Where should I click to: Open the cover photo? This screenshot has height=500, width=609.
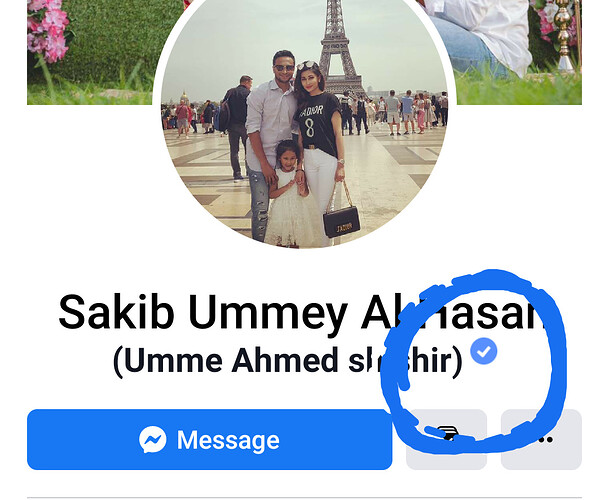click(x=90, y=50)
